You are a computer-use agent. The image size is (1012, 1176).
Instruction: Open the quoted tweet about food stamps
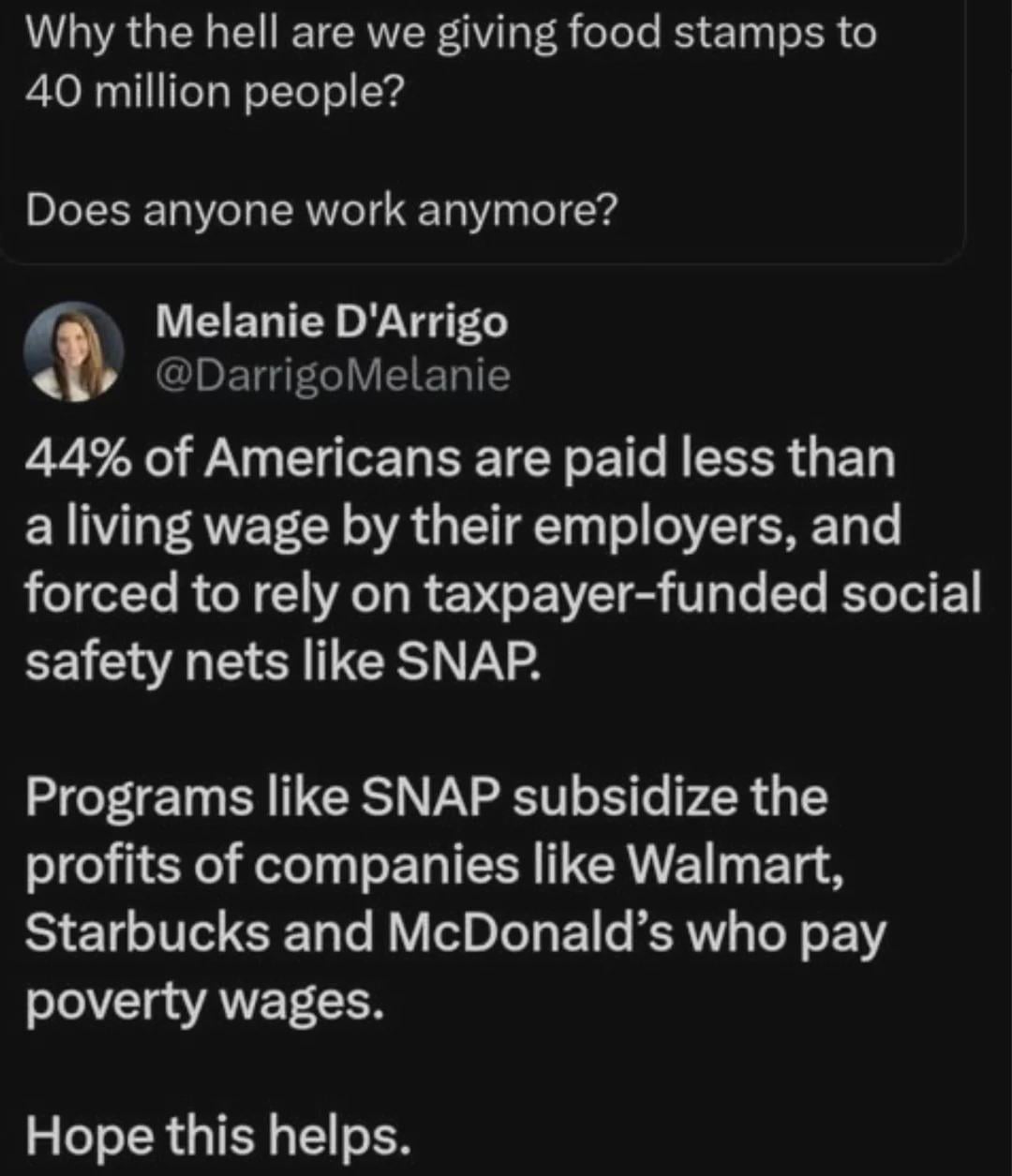click(450, 122)
